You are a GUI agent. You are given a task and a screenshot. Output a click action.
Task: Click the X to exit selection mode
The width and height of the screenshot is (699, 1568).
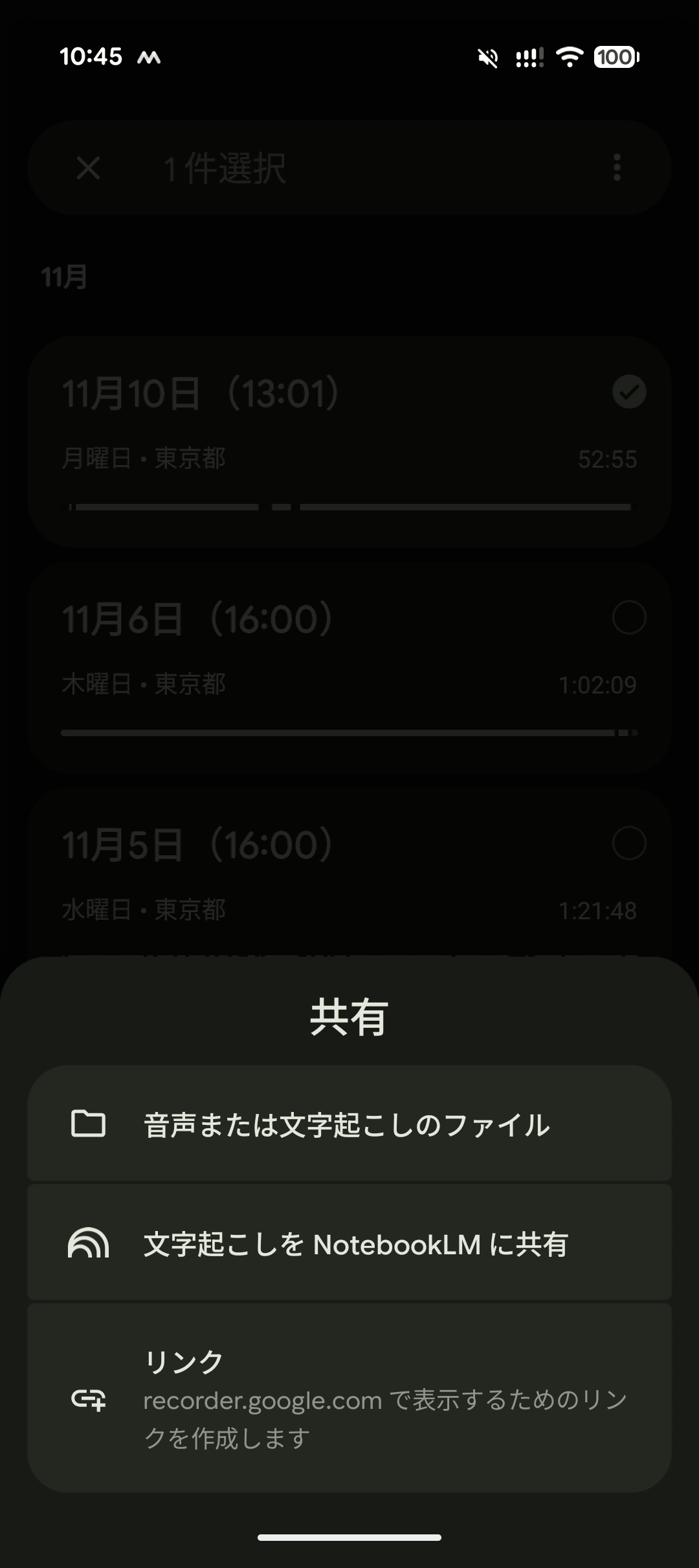[88, 168]
